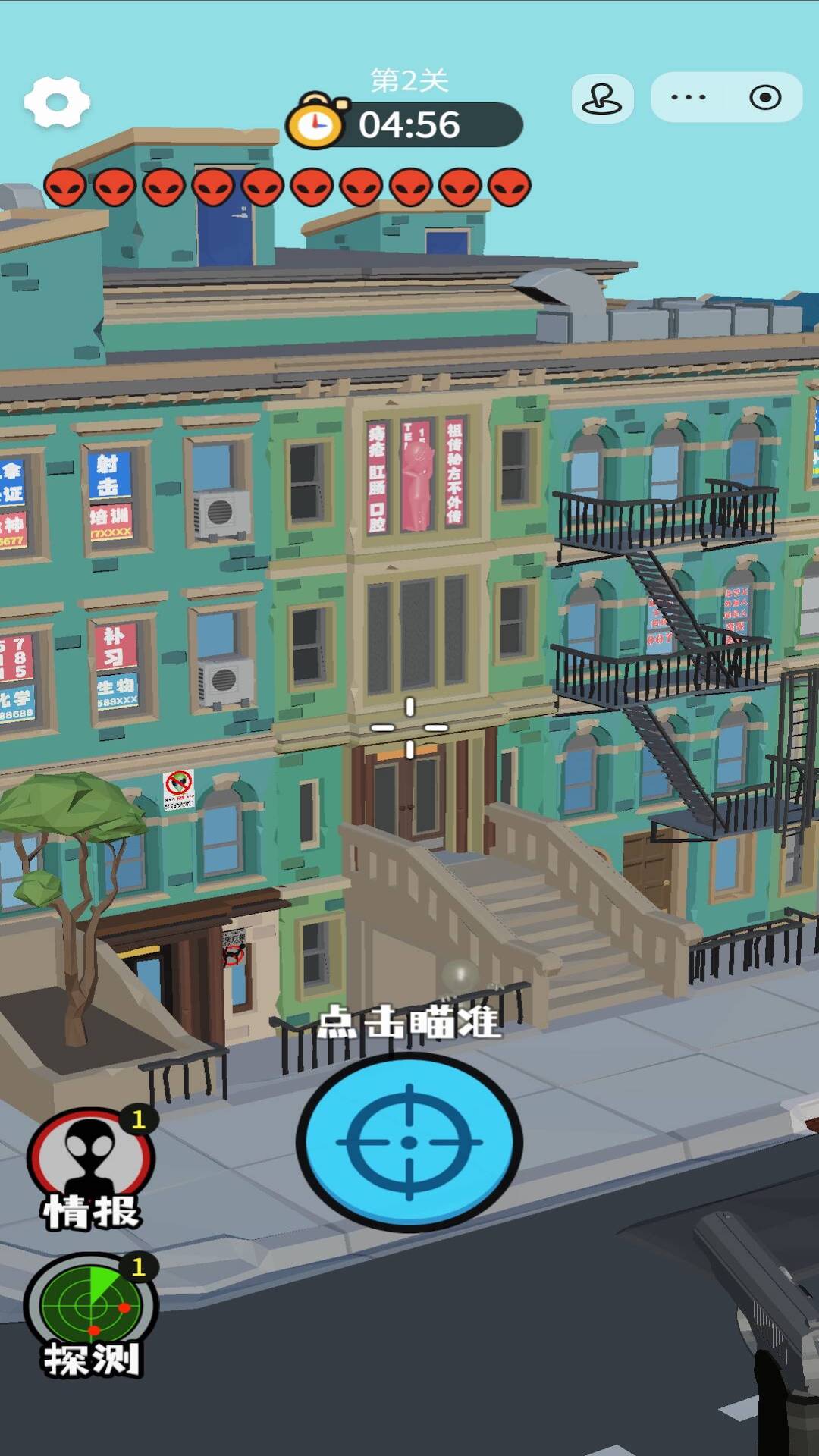The height and width of the screenshot is (1456, 819).
Task: Activate the 探测 radar detector
Action: pyautogui.click(x=91, y=1310)
